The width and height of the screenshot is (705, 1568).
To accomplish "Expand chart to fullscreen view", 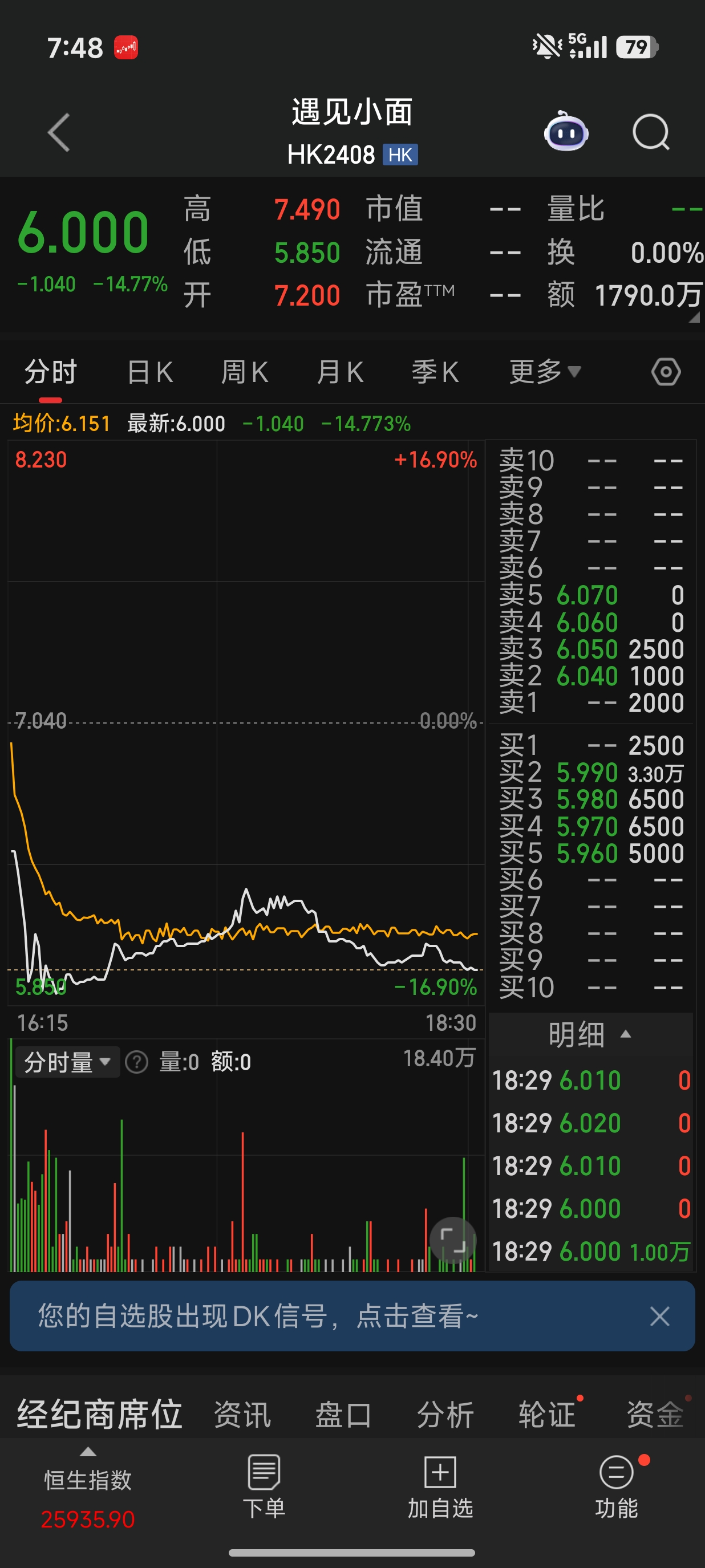I will (x=452, y=1240).
